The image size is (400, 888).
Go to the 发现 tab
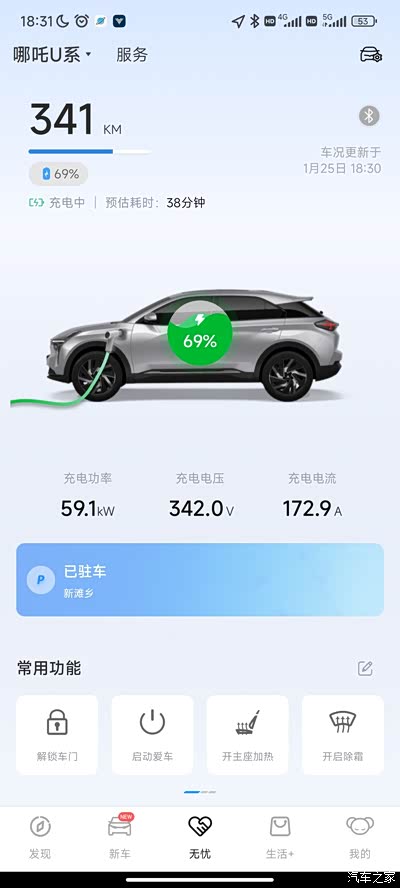(x=40, y=838)
